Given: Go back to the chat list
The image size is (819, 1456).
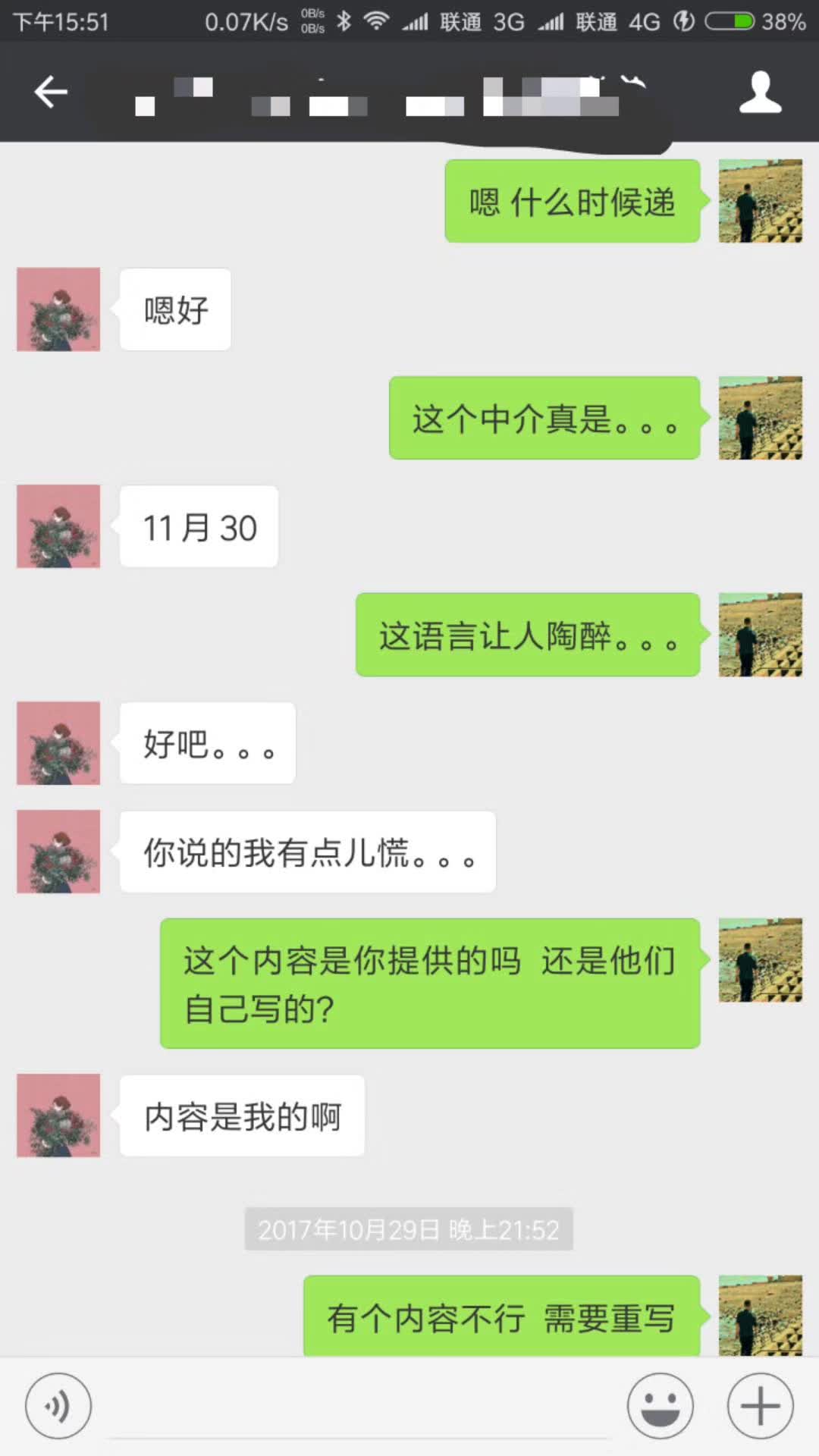Looking at the screenshot, I should point(51,93).
